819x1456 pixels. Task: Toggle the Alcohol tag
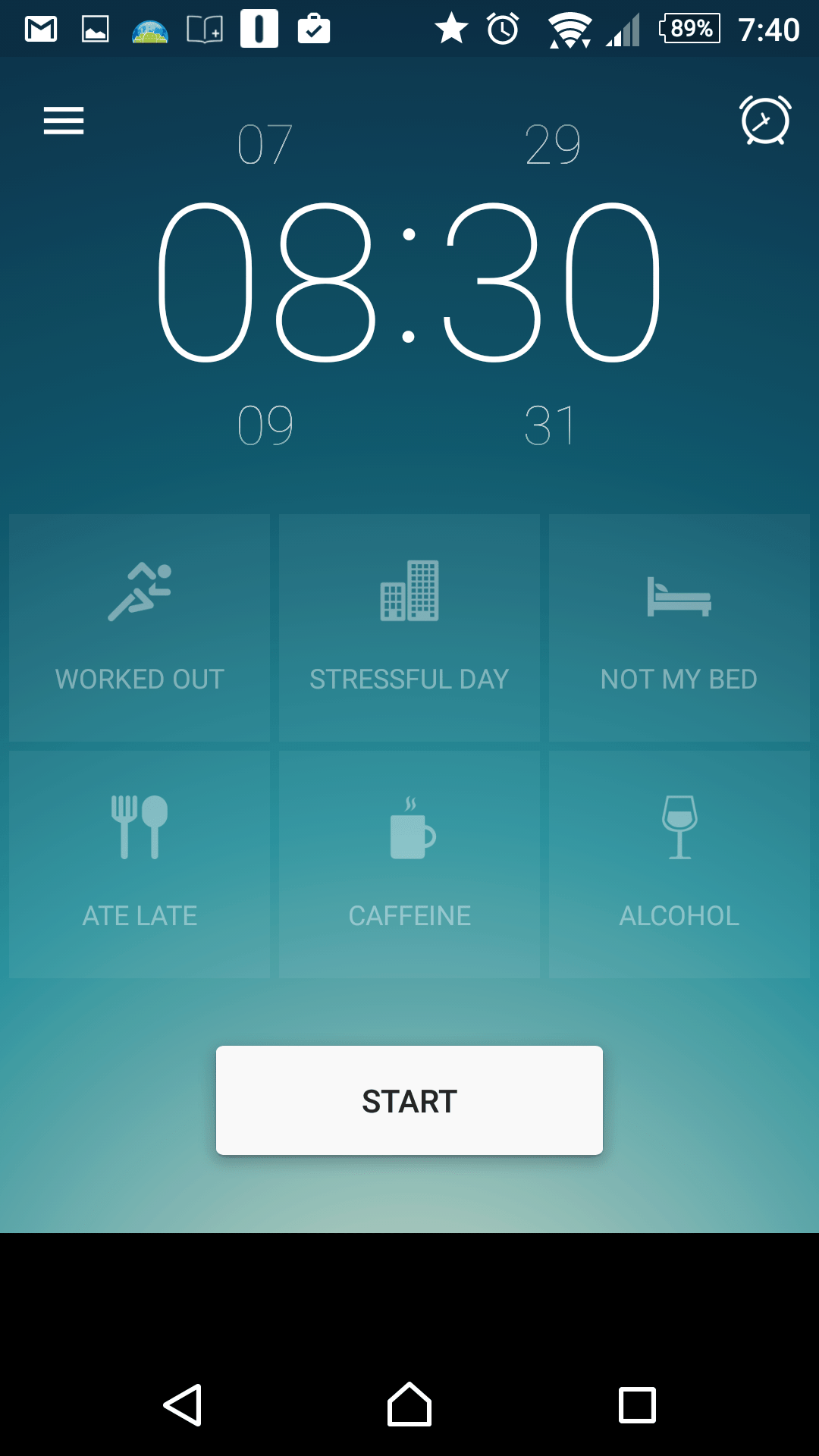(679, 864)
